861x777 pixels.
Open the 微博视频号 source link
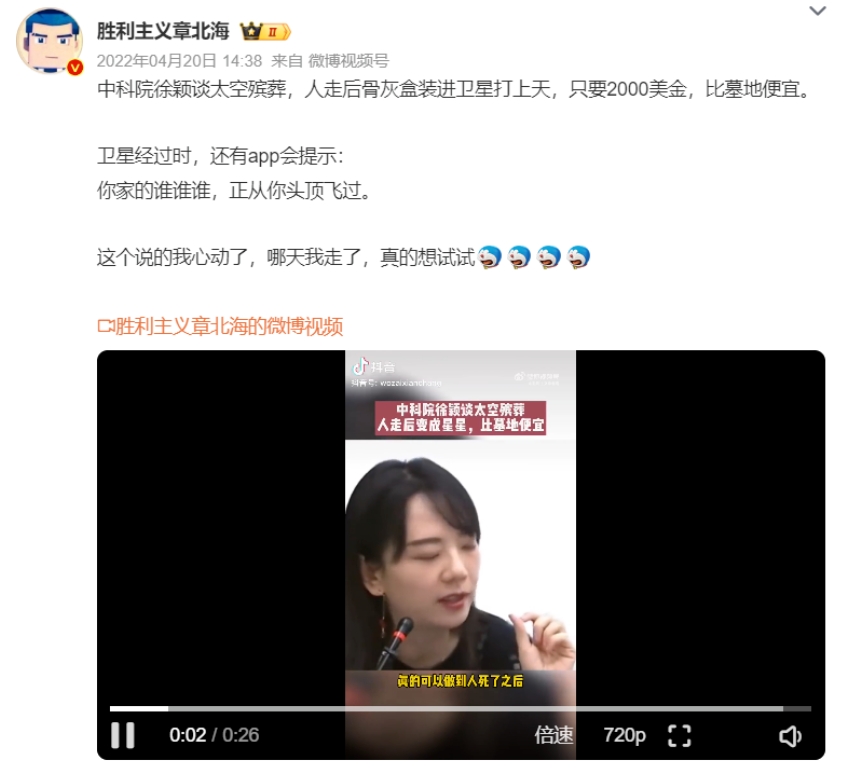coord(348,60)
